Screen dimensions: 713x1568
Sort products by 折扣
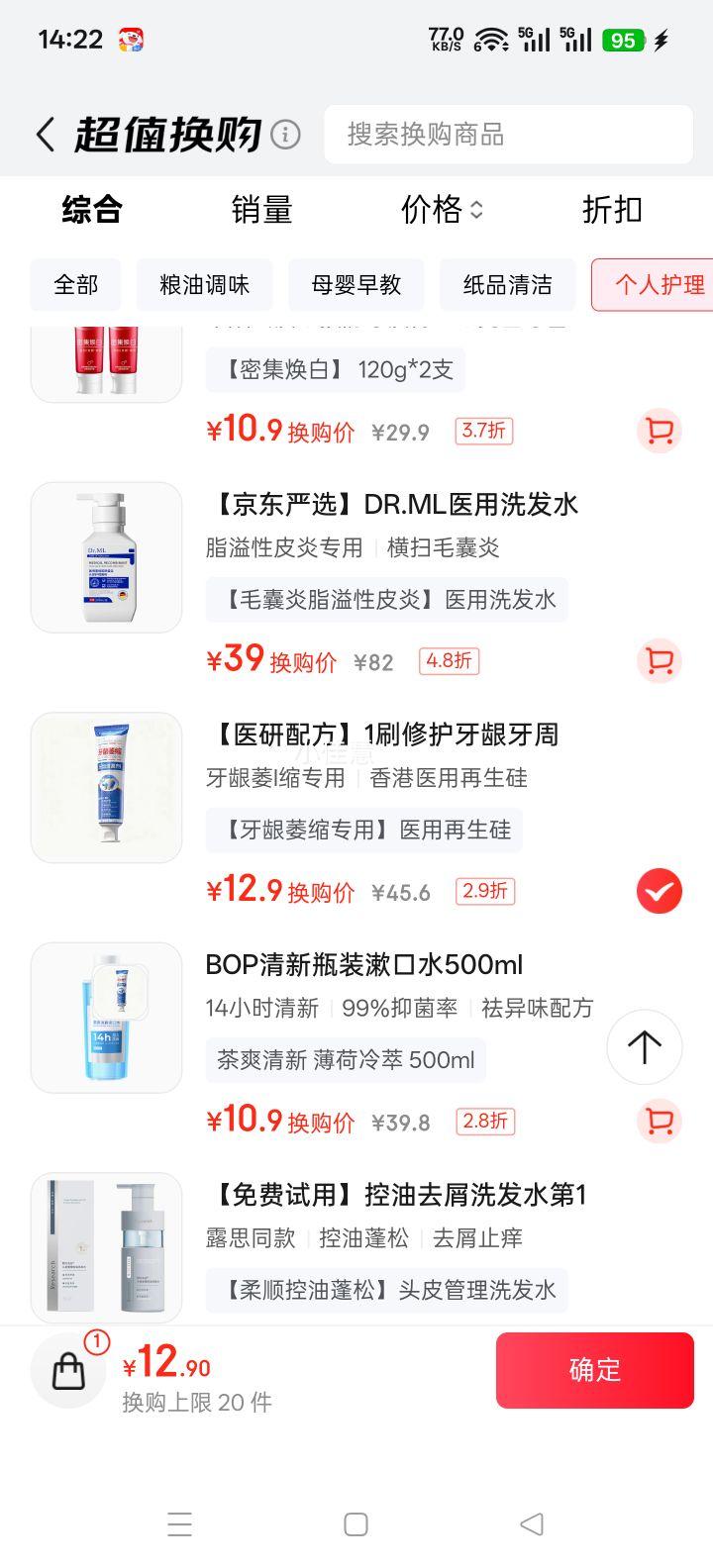[x=612, y=210]
